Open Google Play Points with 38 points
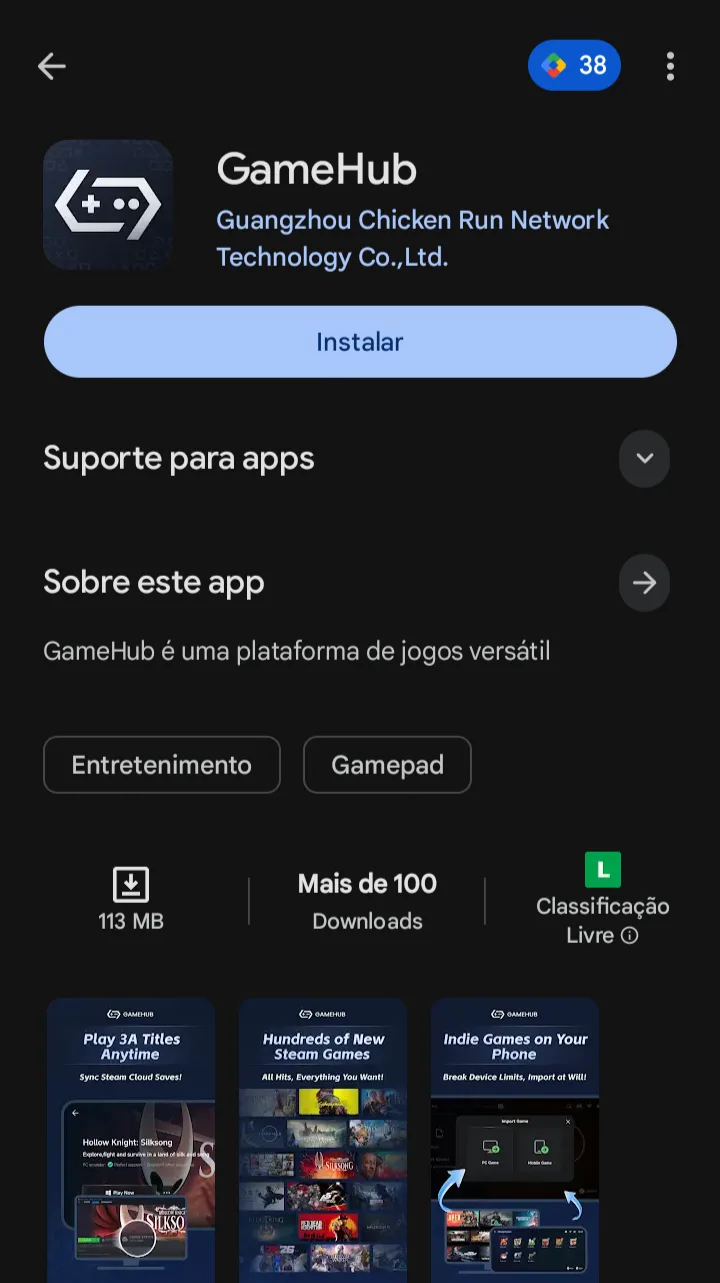The image size is (720, 1283). tap(574, 65)
